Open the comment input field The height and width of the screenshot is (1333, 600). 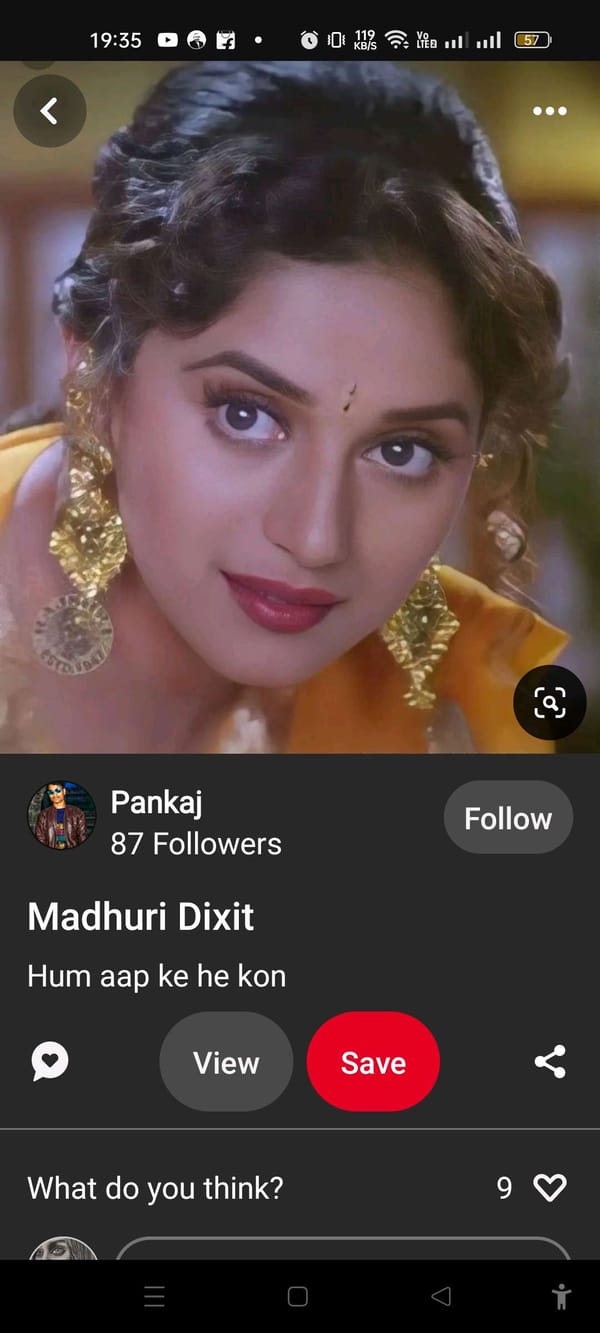(342, 1248)
